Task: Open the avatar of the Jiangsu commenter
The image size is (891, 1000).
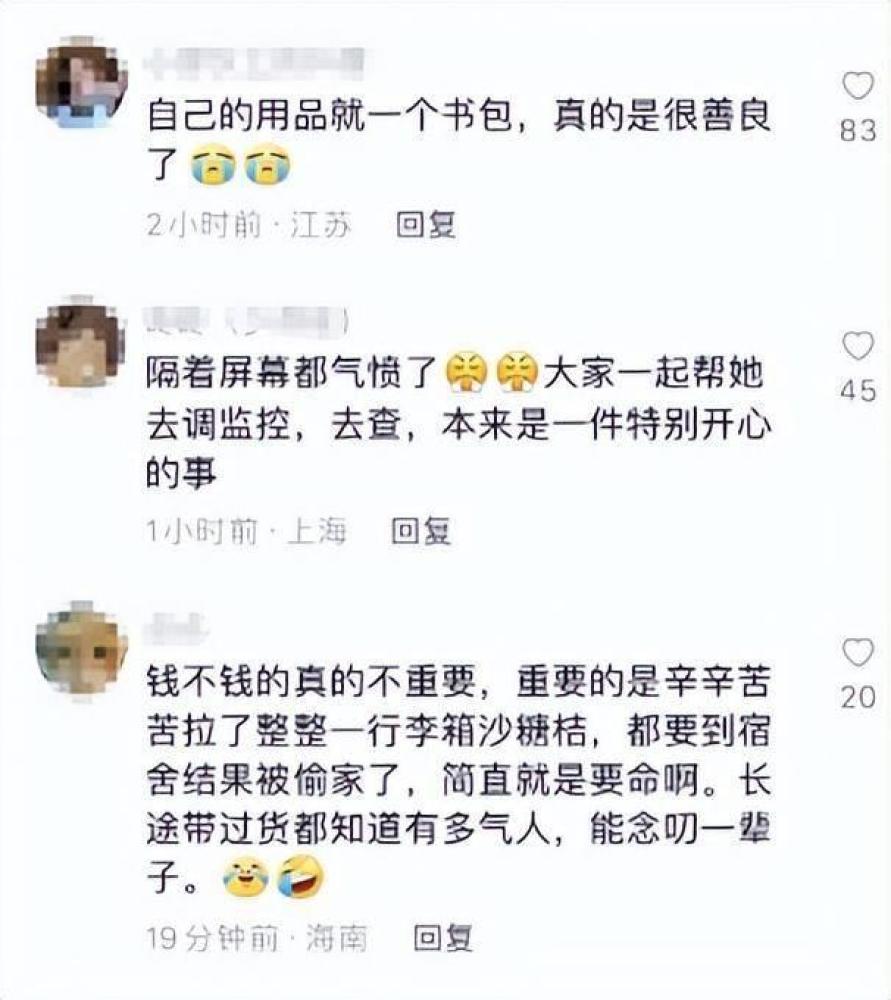Action: (81, 83)
